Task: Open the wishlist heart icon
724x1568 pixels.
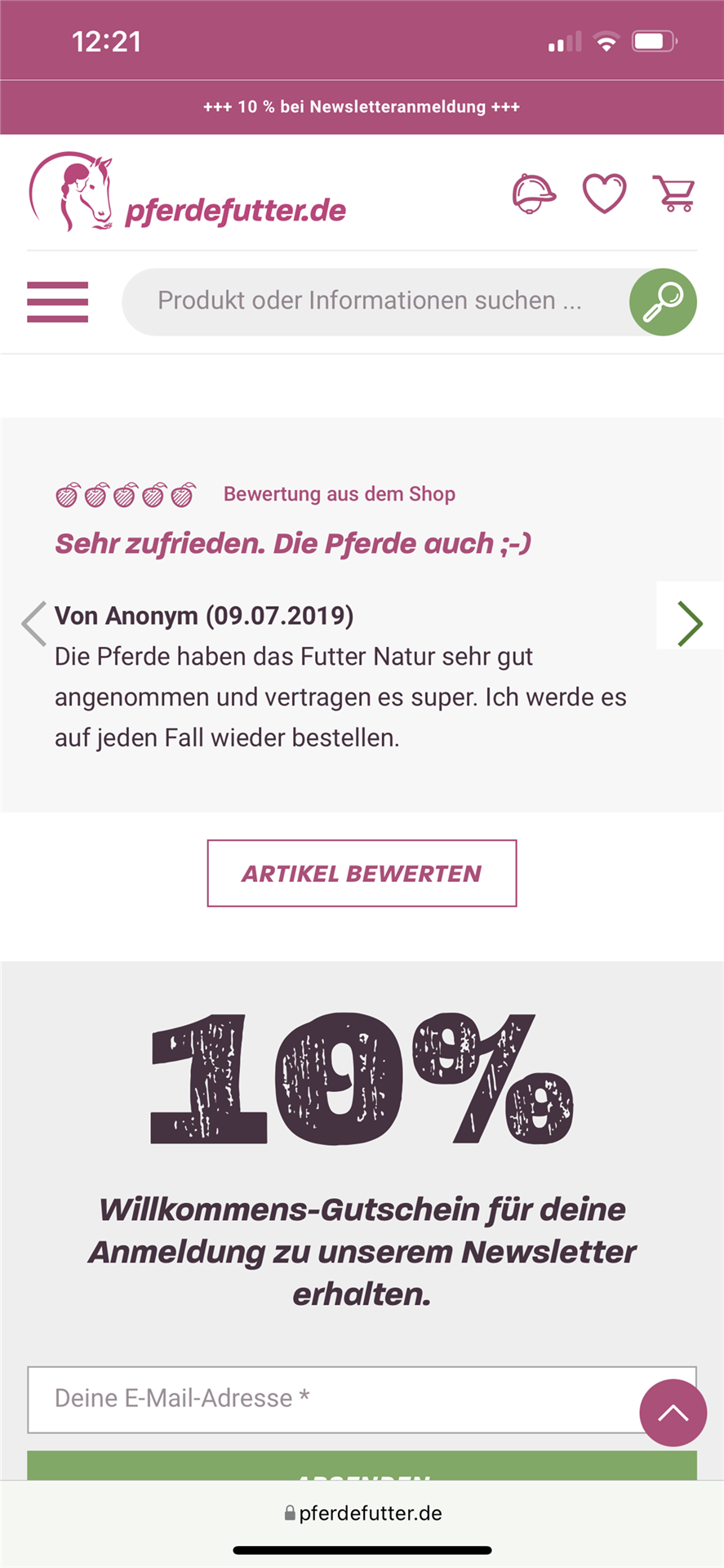Action: [x=604, y=194]
